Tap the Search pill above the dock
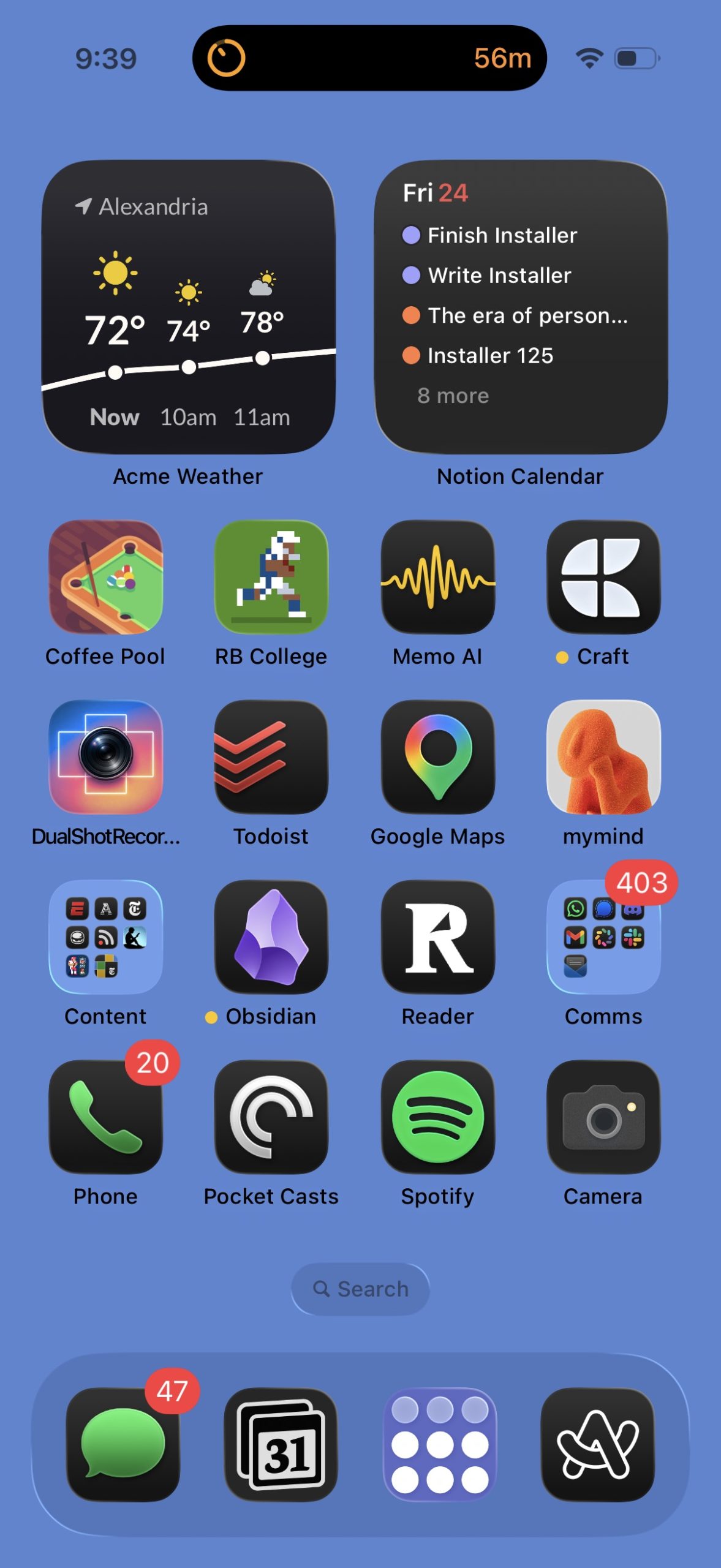The image size is (721, 1568). [x=360, y=1289]
